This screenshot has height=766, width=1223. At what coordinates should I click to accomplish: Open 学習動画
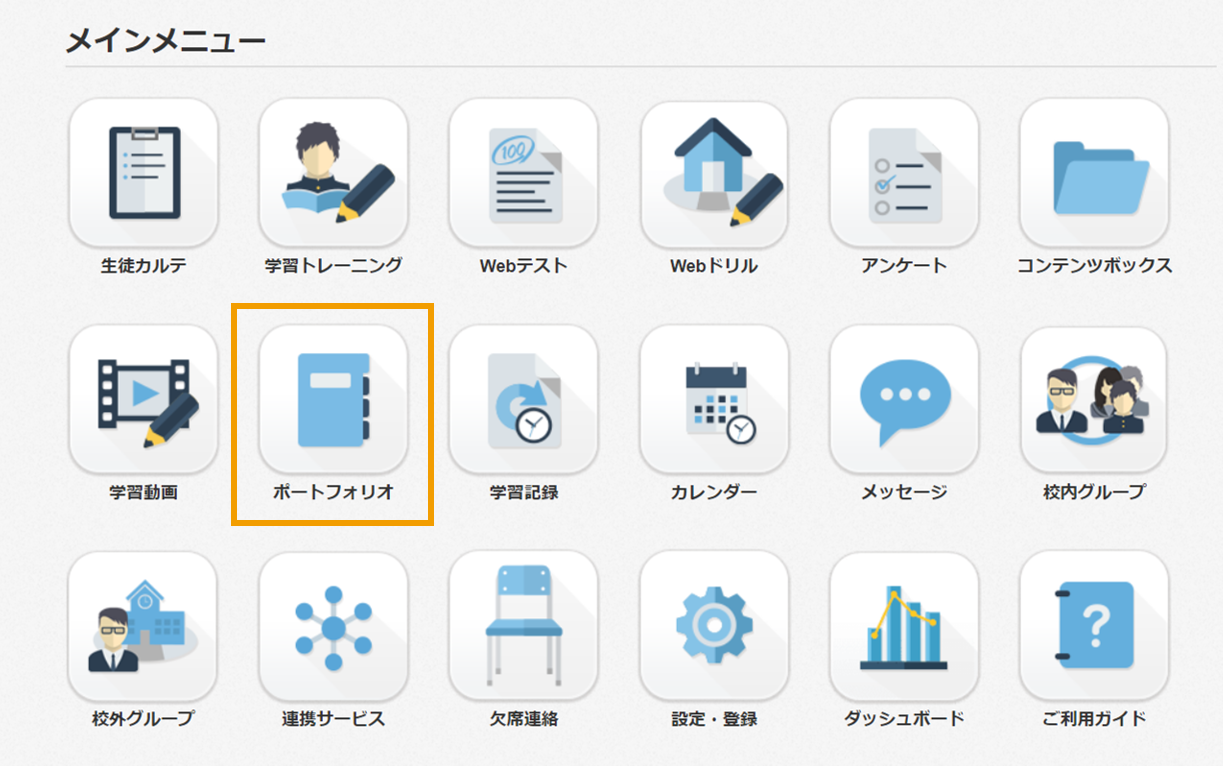click(143, 399)
